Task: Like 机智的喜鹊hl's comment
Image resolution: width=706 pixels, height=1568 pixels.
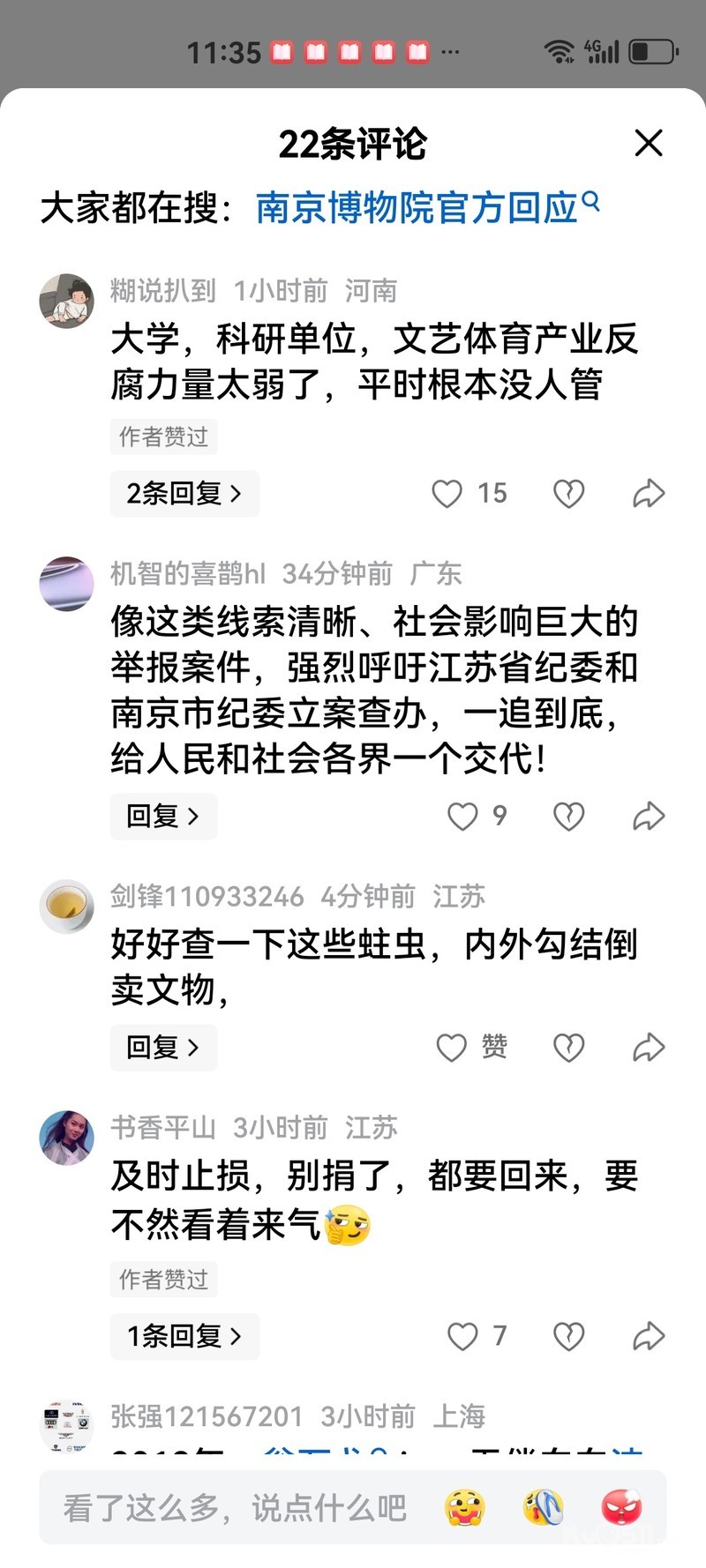Action: pyautogui.click(x=462, y=817)
